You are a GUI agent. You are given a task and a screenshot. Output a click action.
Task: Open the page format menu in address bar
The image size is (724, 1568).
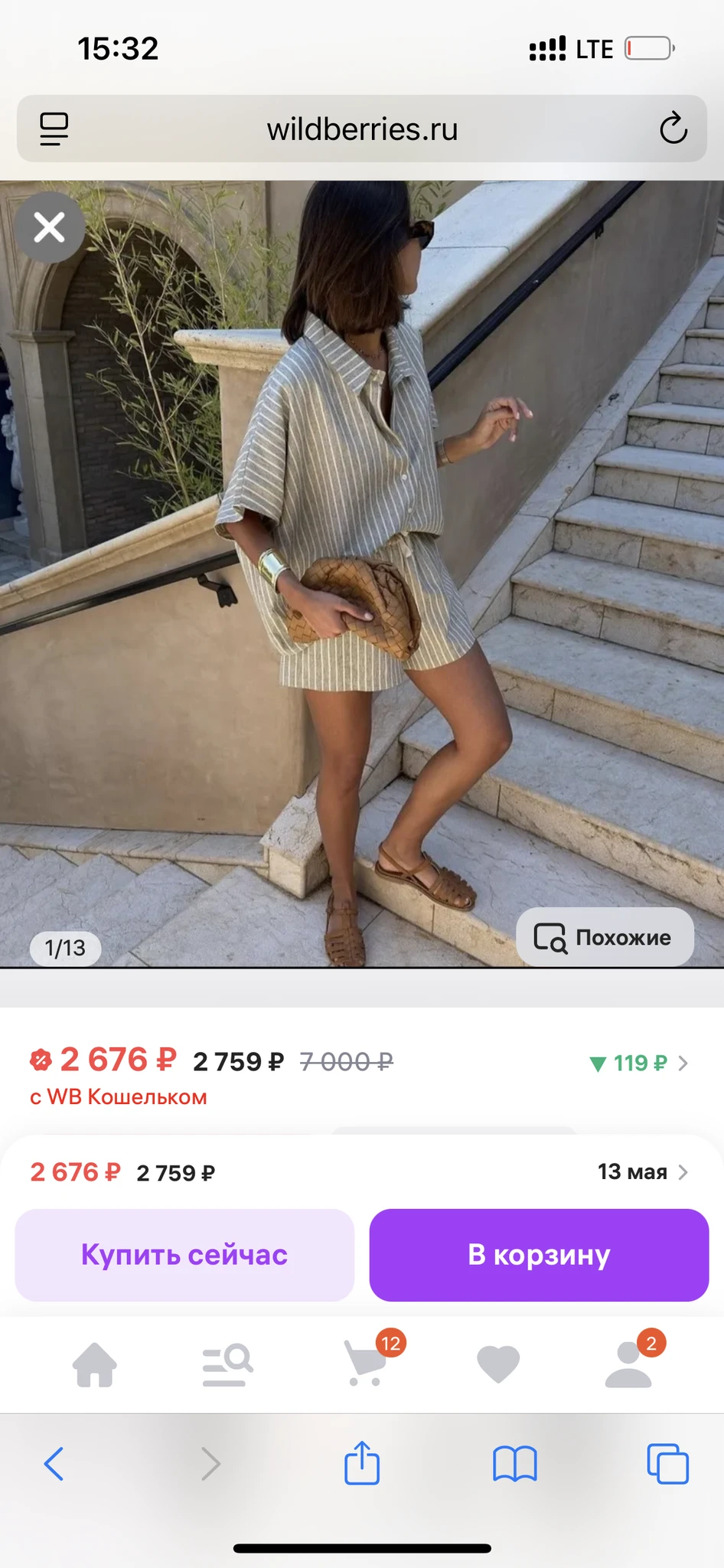pyautogui.click(x=54, y=129)
